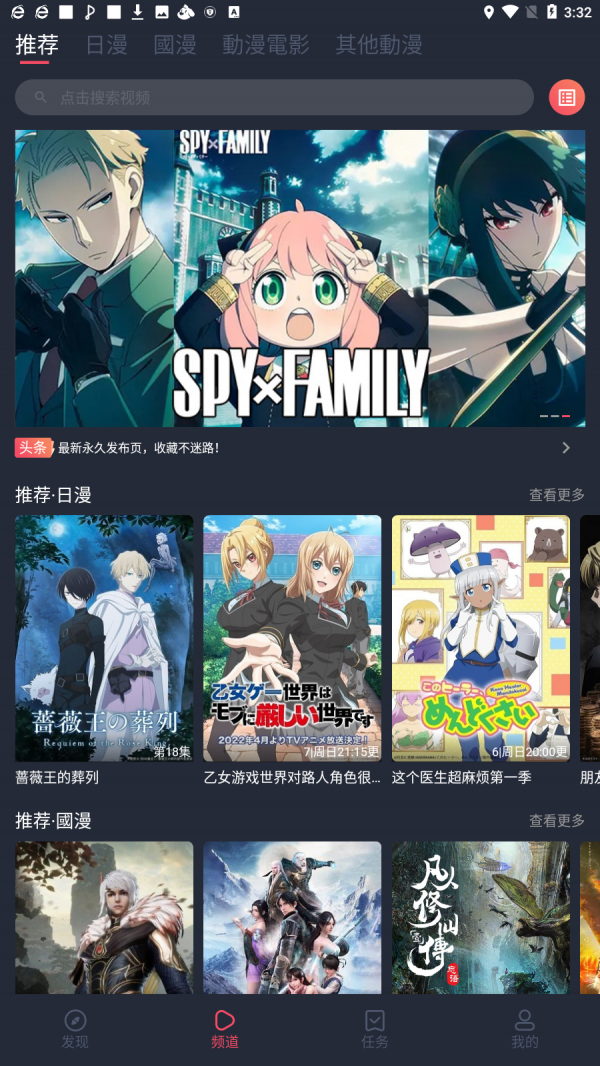View more in 推荐·日漫 section
This screenshot has height=1066, width=600.
(x=556, y=495)
